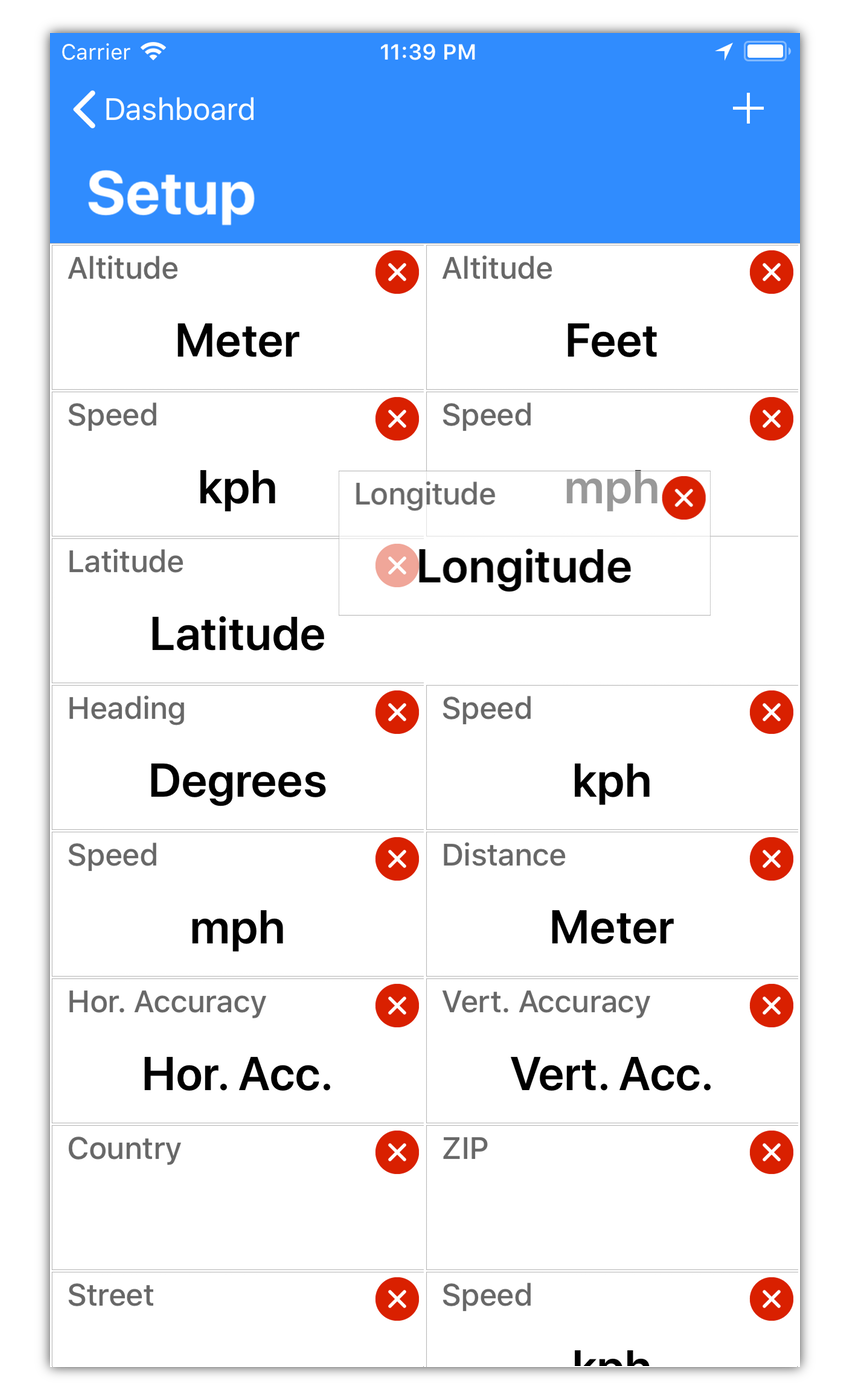Remove the Altitude Feet widget

click(771, 271)
